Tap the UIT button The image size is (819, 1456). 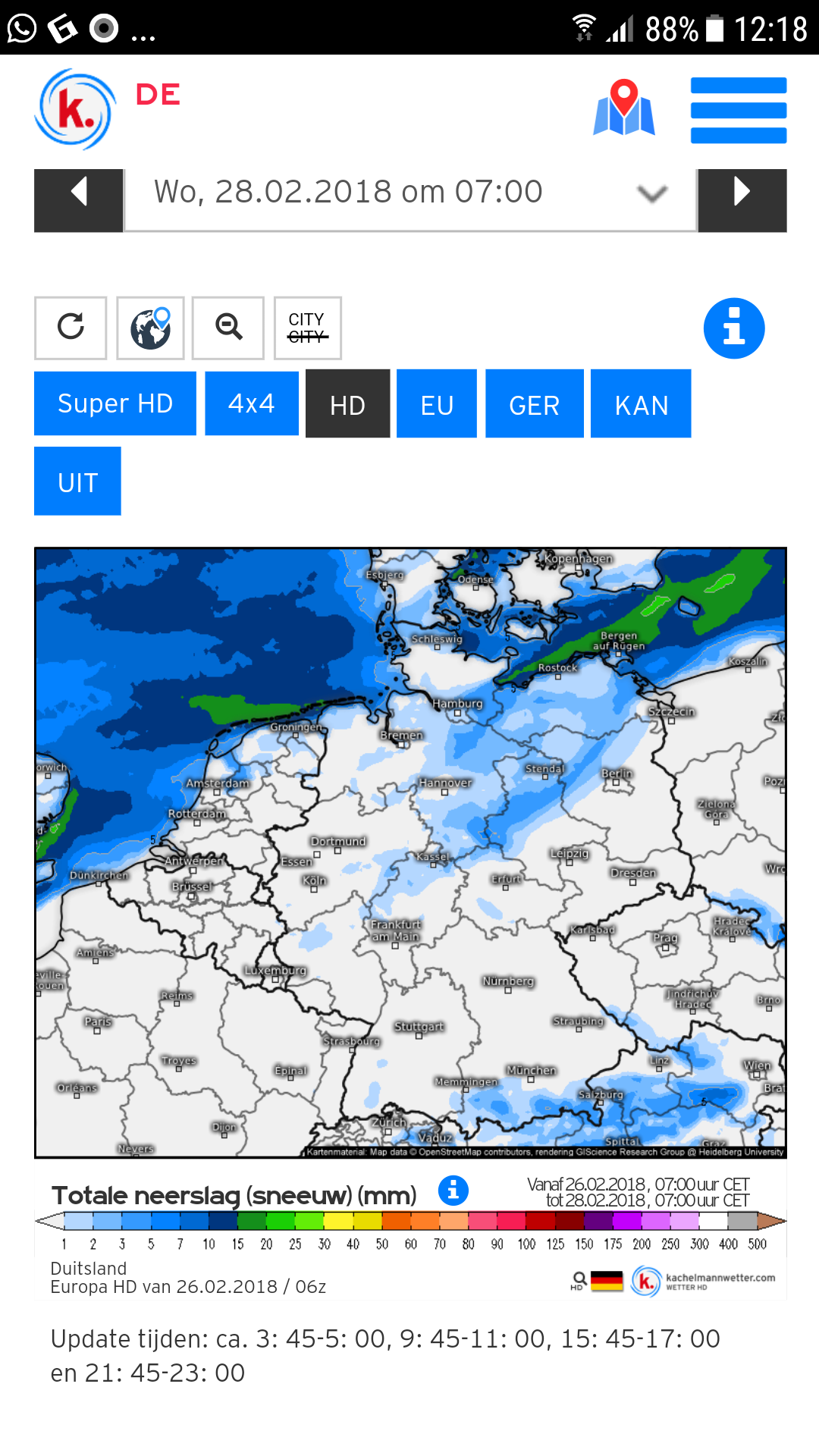click(77, 482)
